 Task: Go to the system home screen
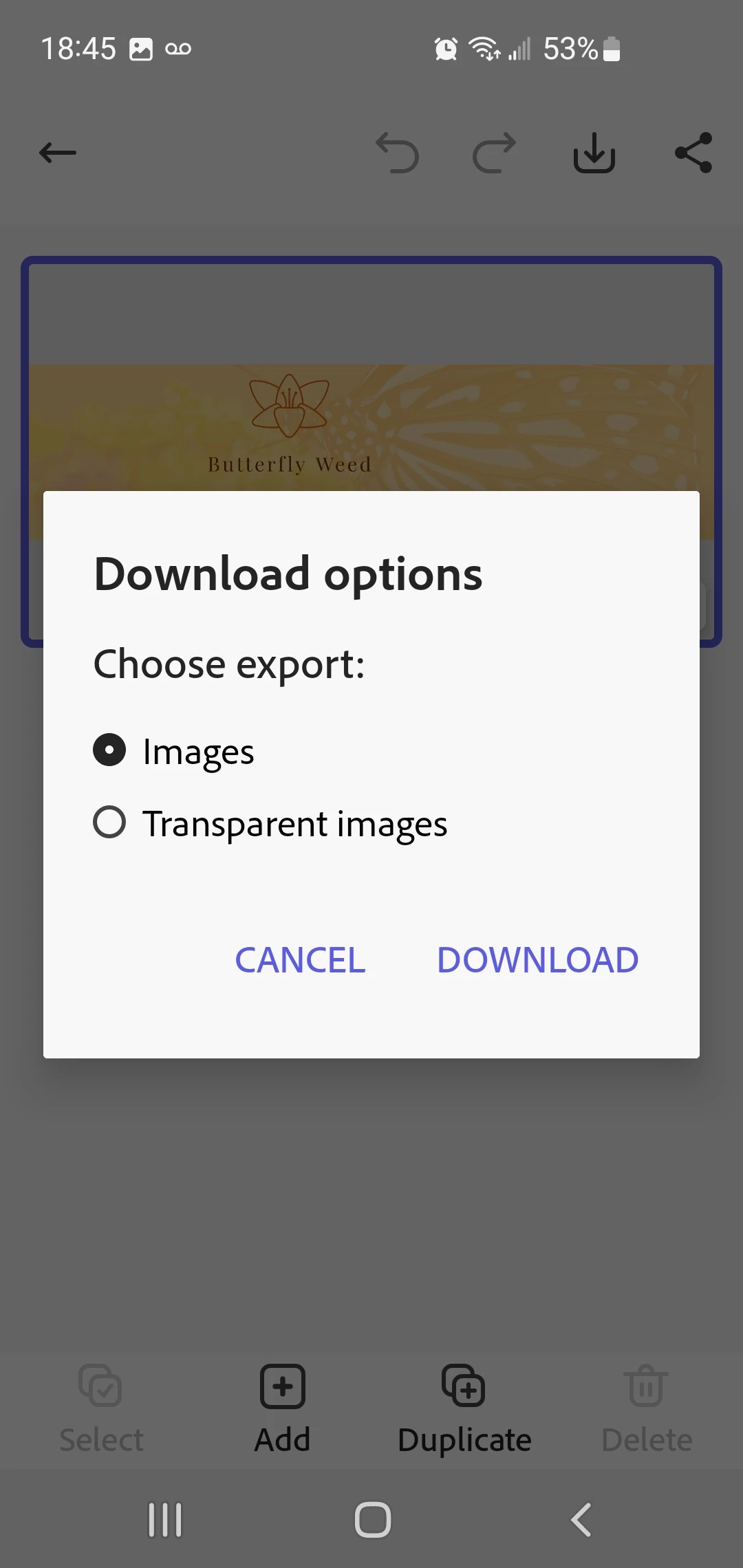372,1519
